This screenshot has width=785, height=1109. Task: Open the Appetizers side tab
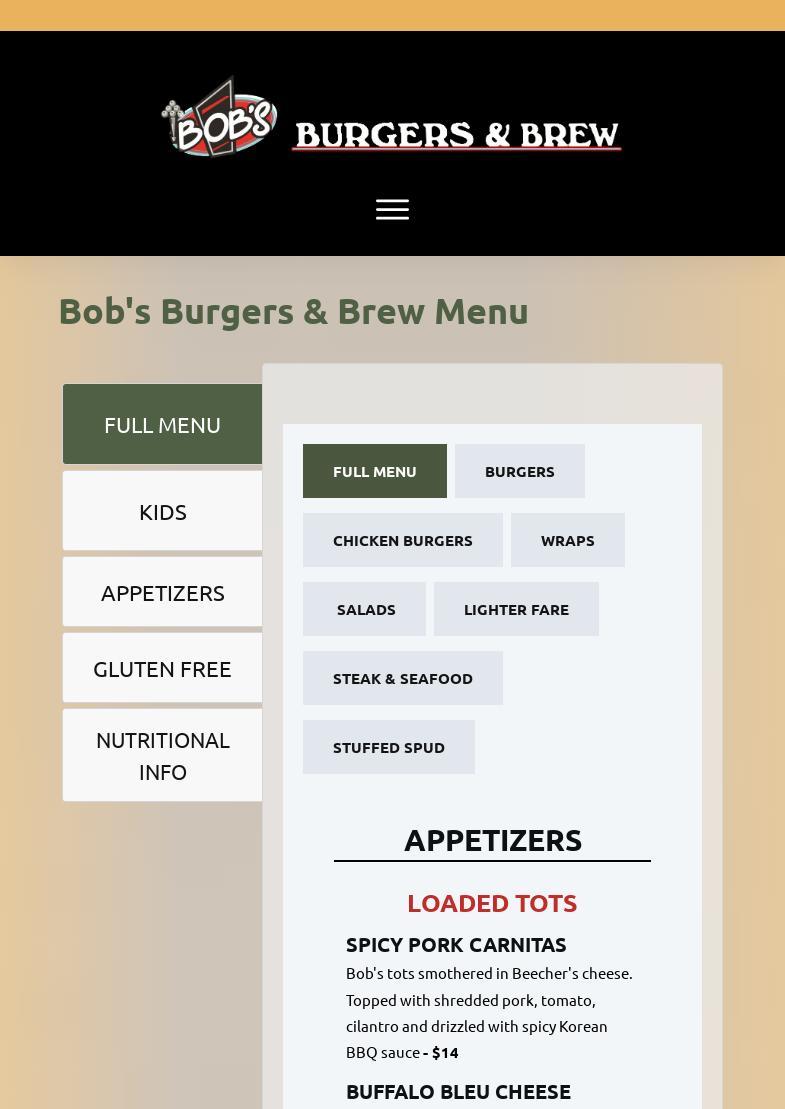coord(162,593)
